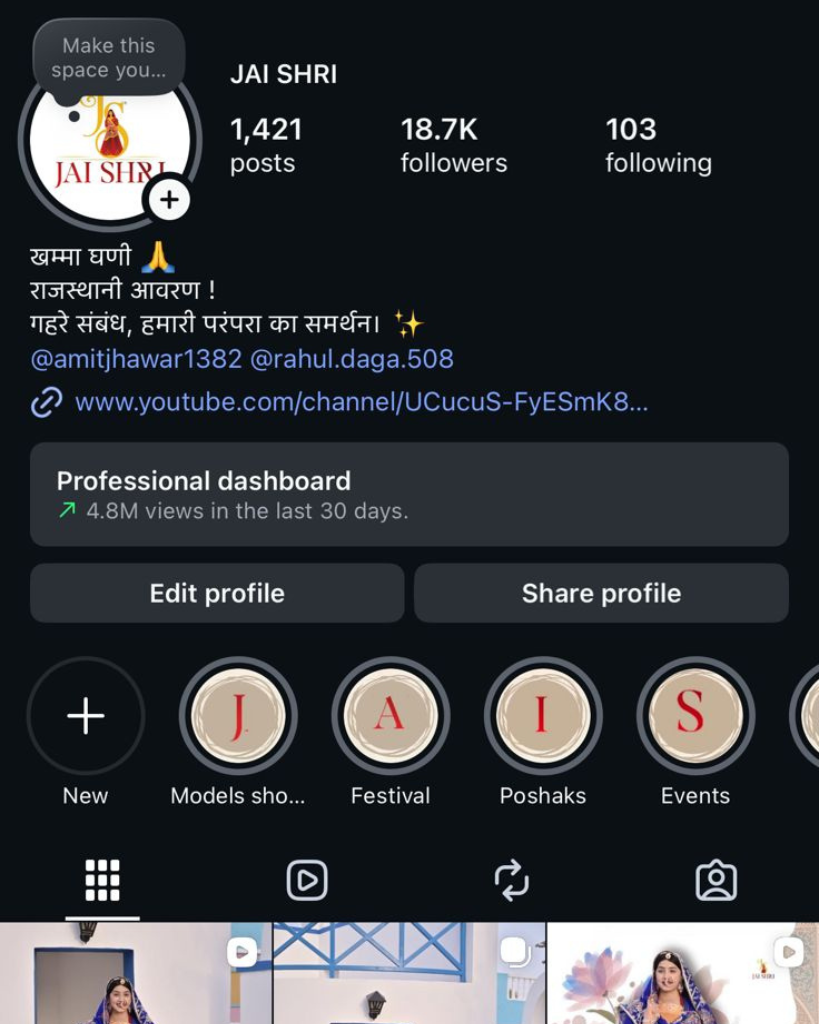Open the Models sho... highlight

tap(238, 716)
